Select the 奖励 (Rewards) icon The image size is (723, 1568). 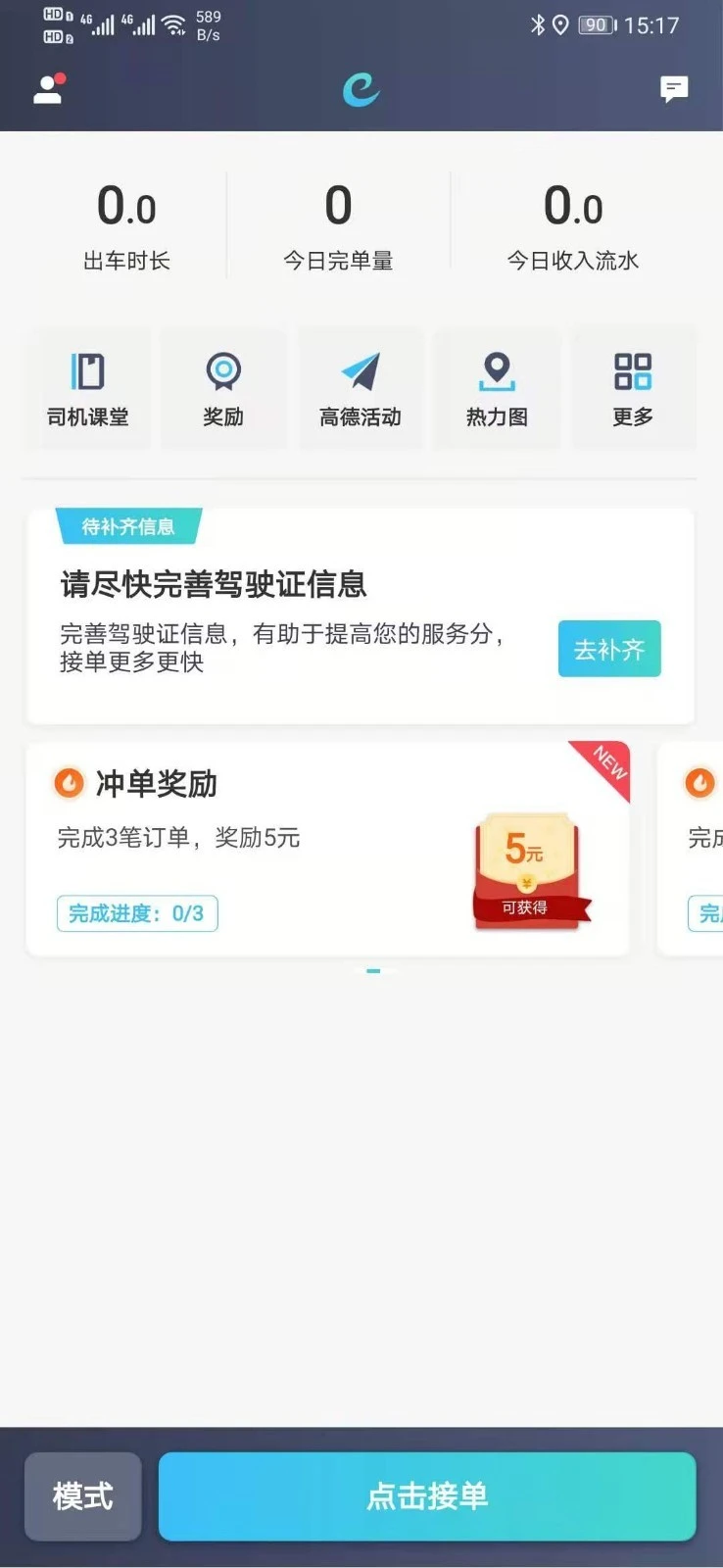pos(223,386)
